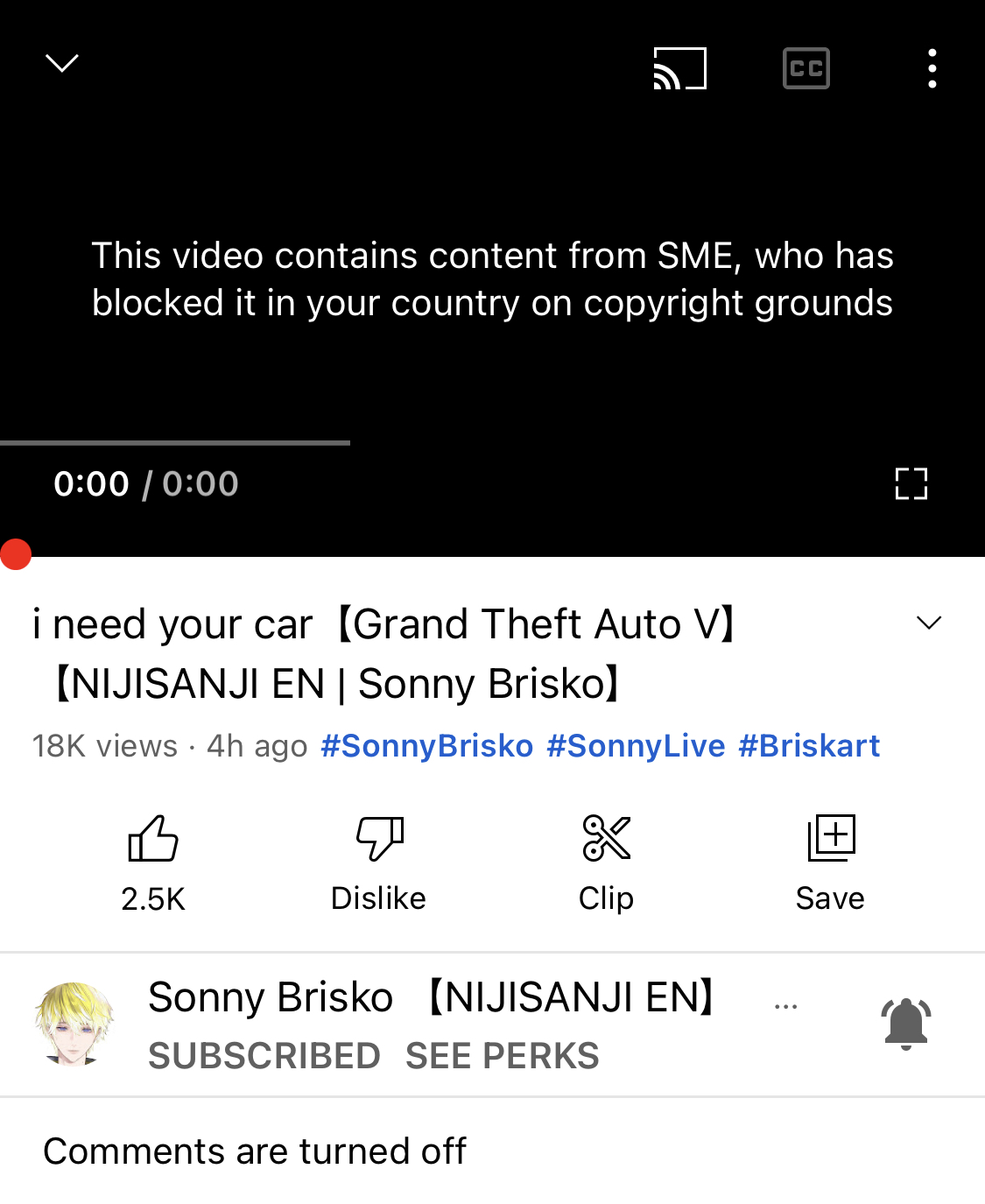Minimize the video player with the down chevron

click(x=61, y=63)
